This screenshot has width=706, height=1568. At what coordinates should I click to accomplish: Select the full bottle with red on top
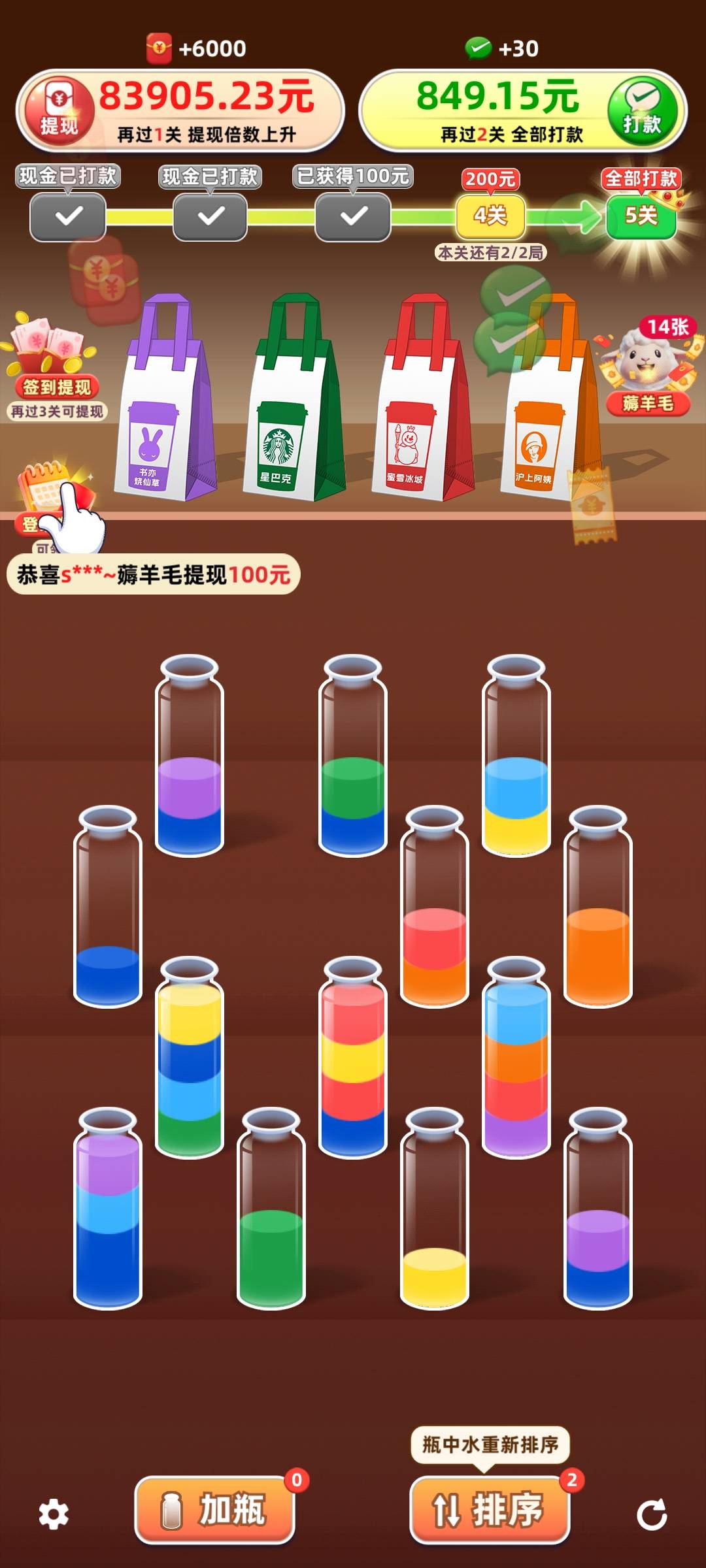coord(353,1057)
